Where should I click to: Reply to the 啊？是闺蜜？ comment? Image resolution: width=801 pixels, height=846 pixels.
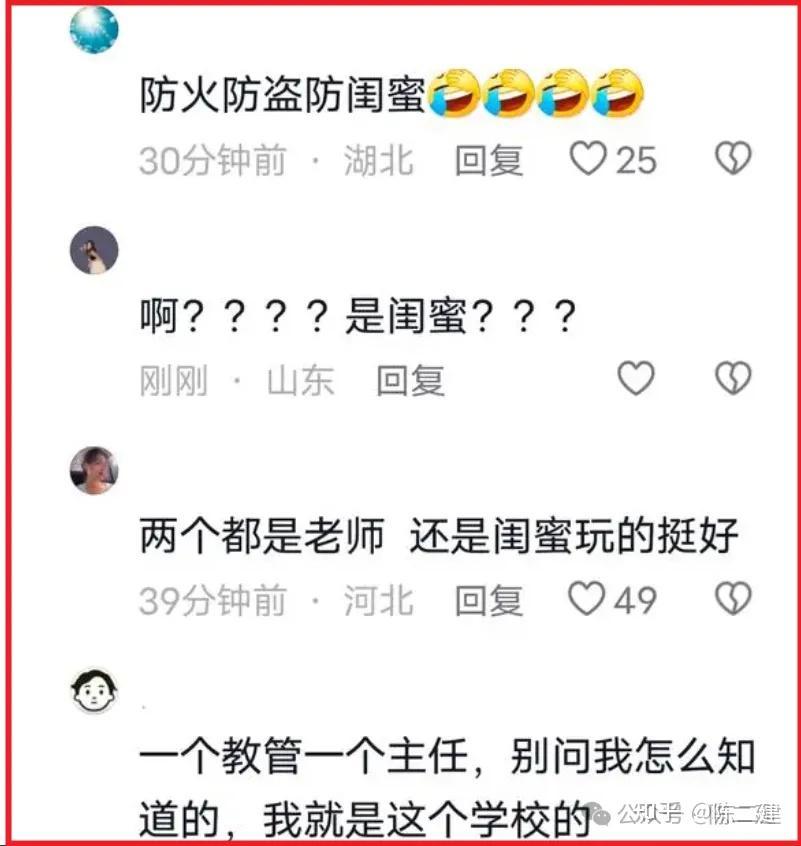point(410,380)
